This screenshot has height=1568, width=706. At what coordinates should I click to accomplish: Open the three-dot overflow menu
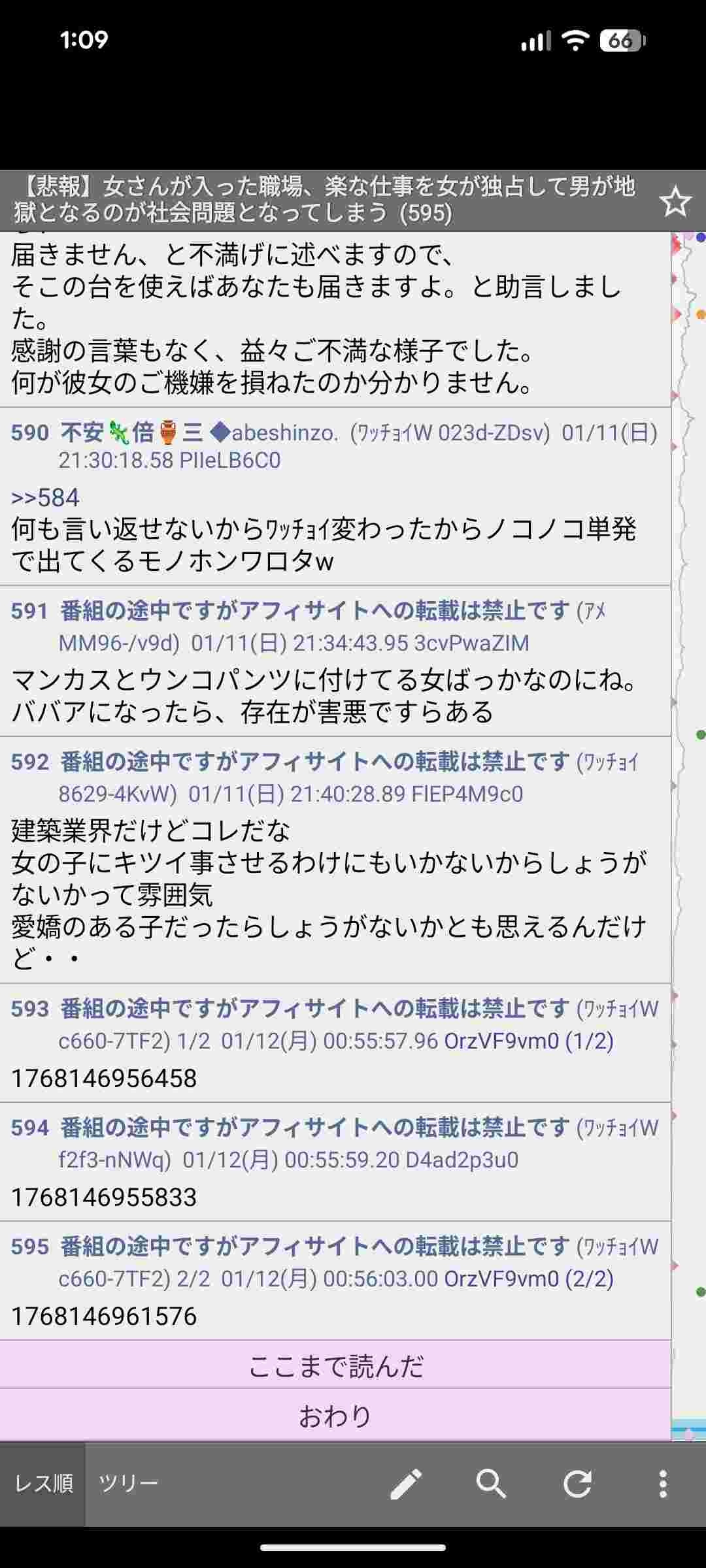[663, 1484]
